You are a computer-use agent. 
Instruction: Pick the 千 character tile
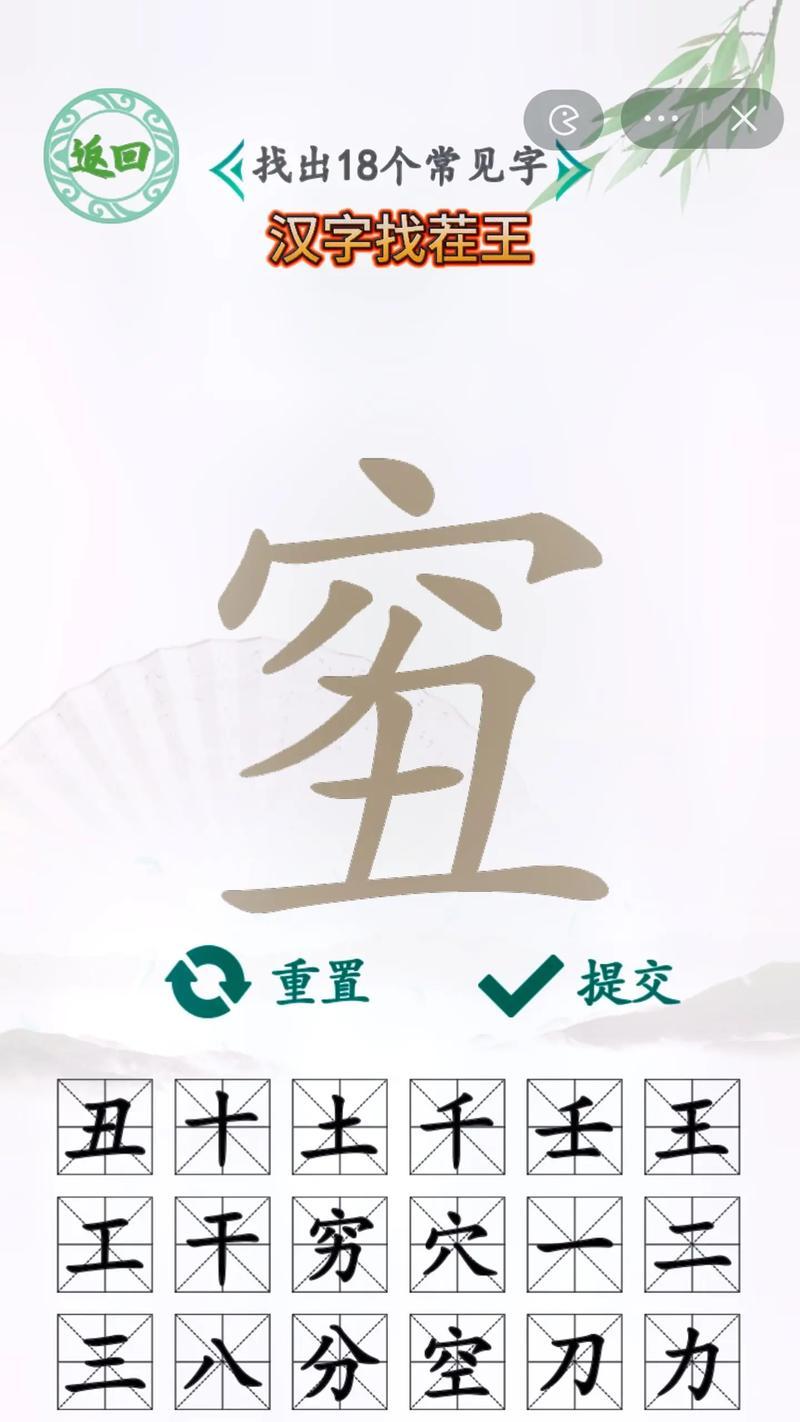pos(457,1127)
